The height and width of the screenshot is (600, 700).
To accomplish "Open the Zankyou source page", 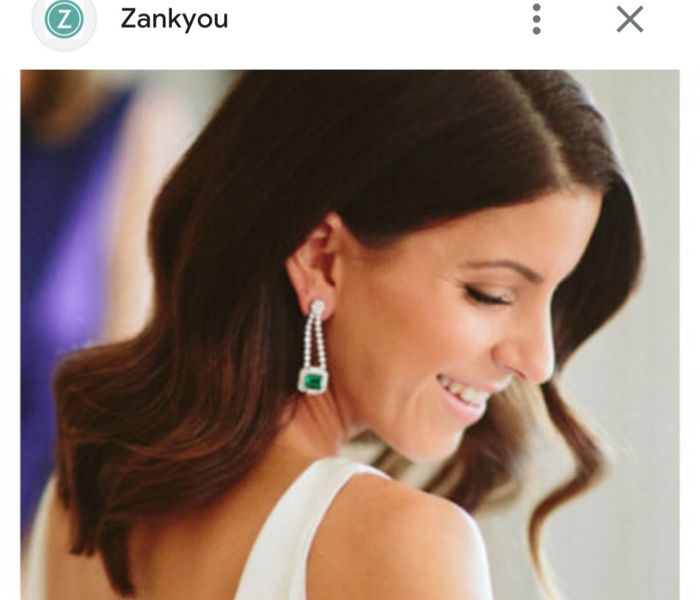I will 174,19.
